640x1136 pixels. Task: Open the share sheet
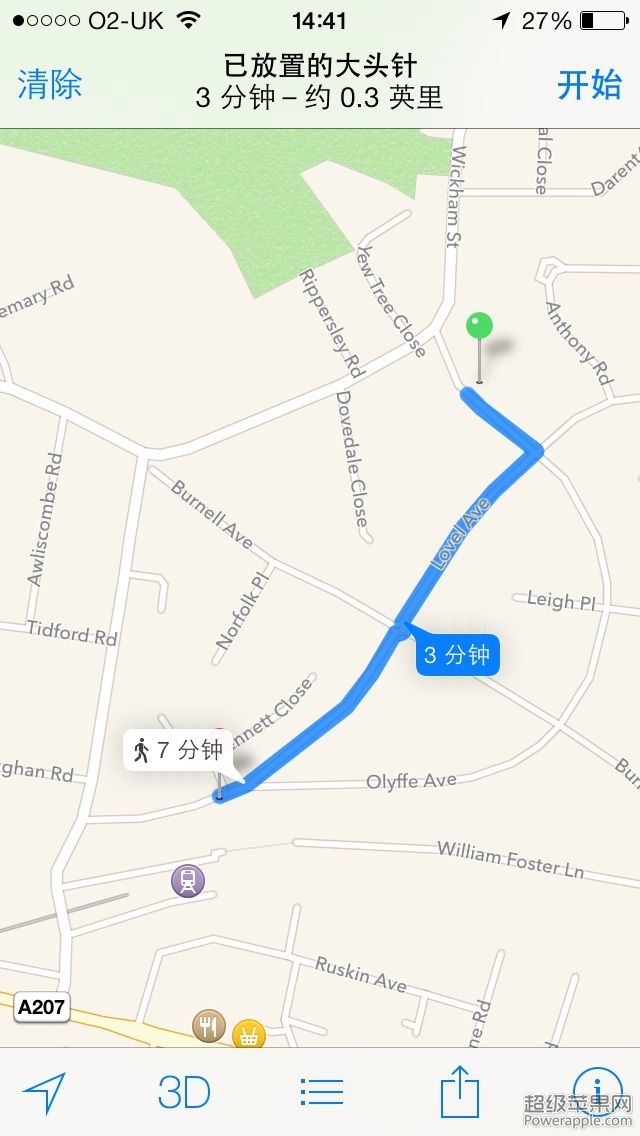click(x=460, y=1090)
